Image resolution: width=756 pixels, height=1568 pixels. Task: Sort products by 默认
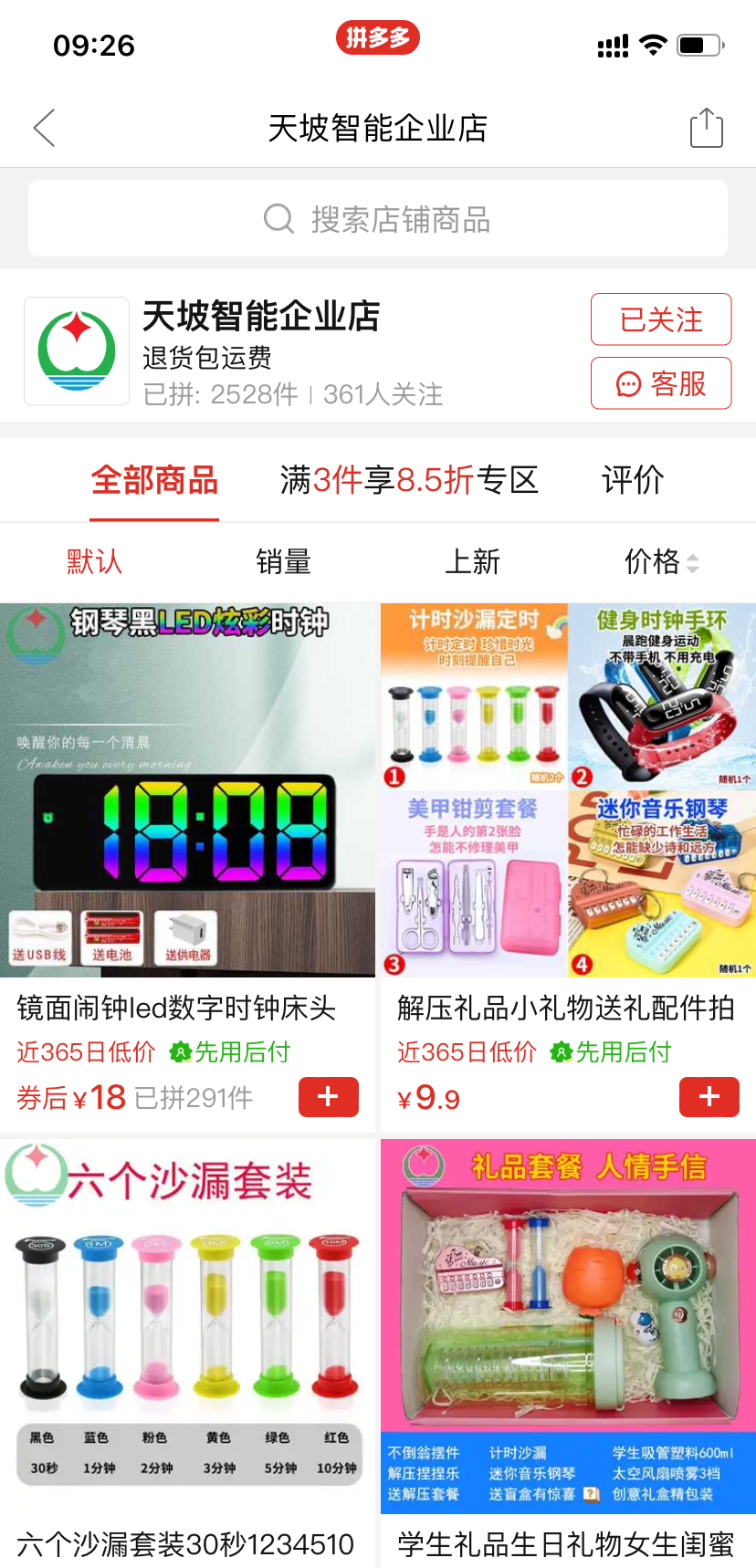pos(94,561)
